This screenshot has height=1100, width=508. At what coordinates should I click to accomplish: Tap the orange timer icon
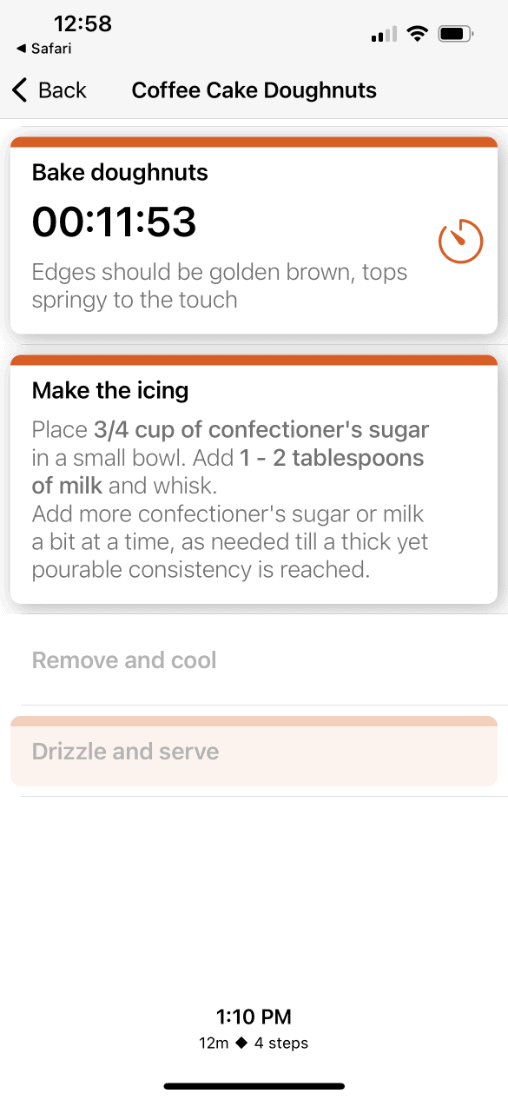pos(460,241)
